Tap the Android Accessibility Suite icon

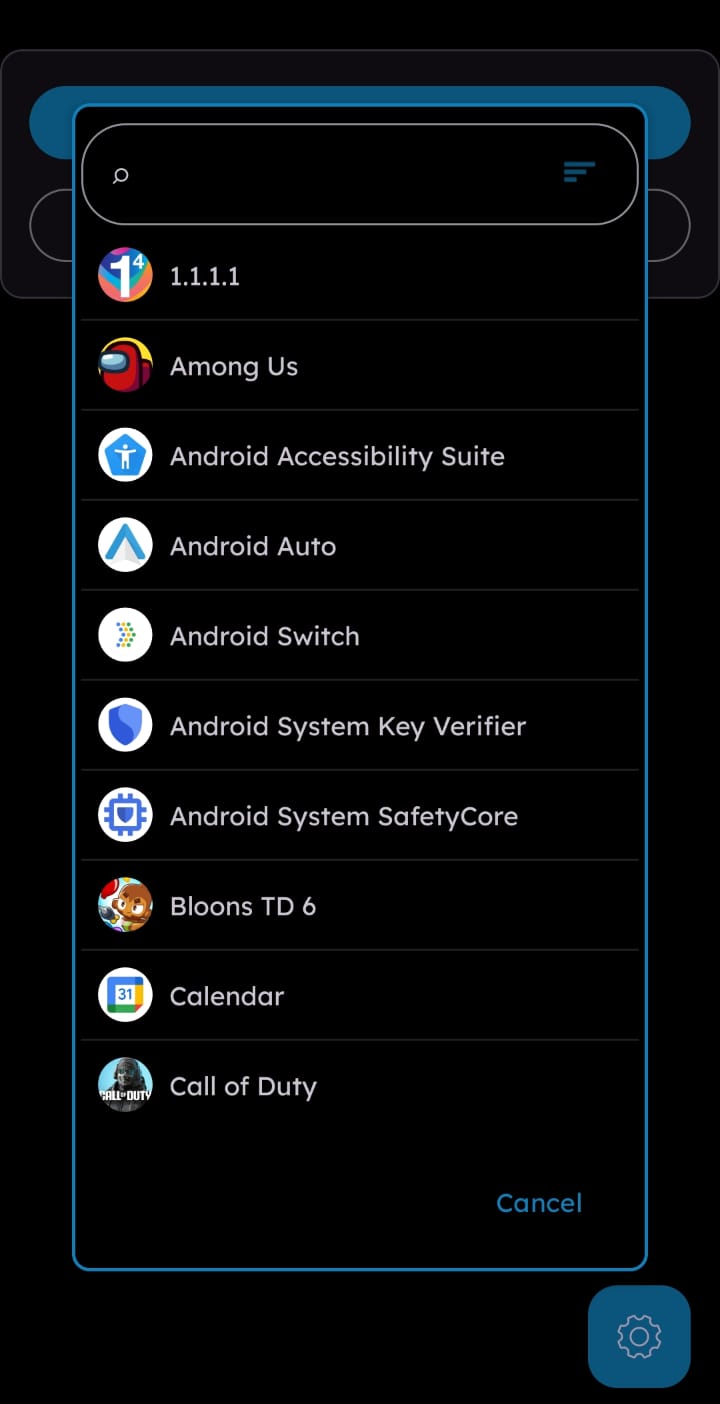124,455
